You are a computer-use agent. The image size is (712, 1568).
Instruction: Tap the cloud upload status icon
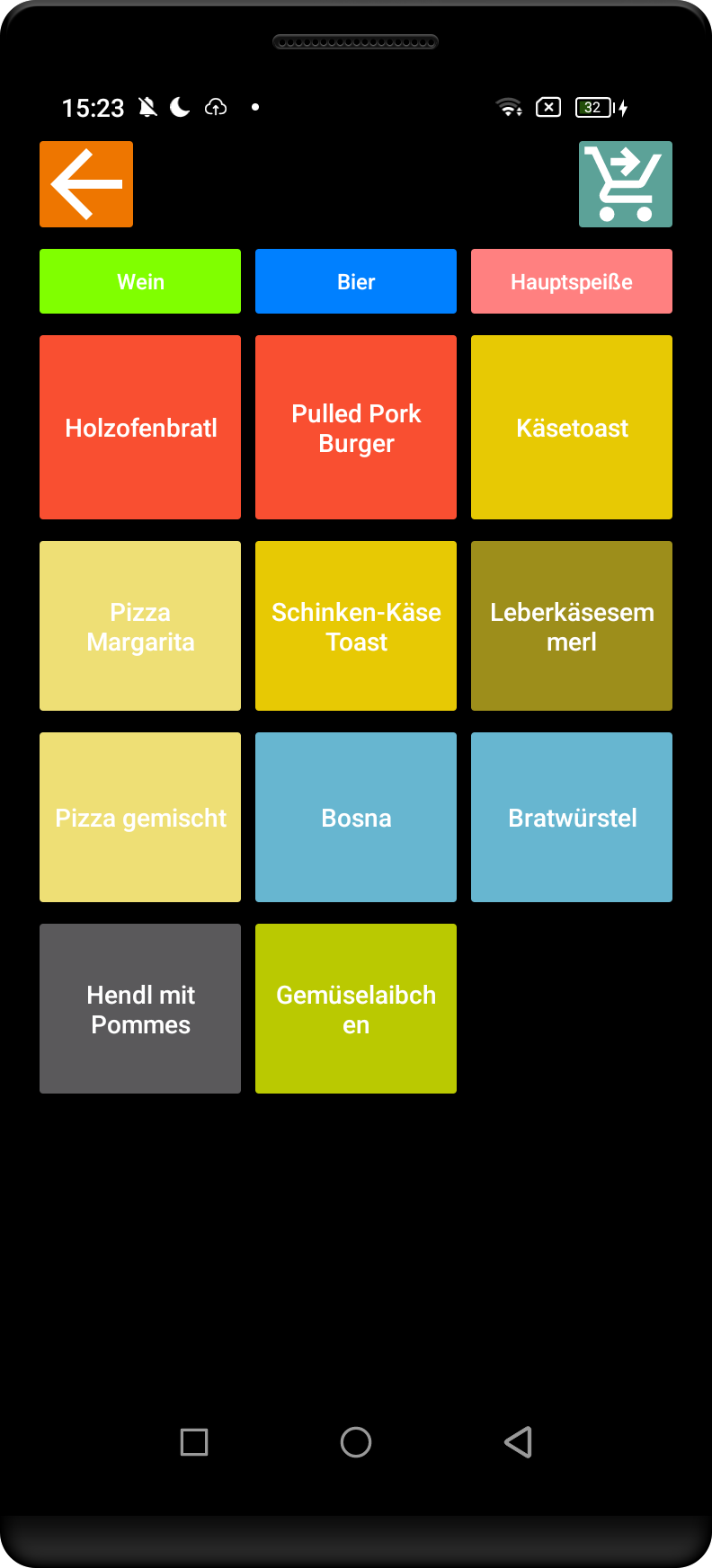tap(214, 107)
